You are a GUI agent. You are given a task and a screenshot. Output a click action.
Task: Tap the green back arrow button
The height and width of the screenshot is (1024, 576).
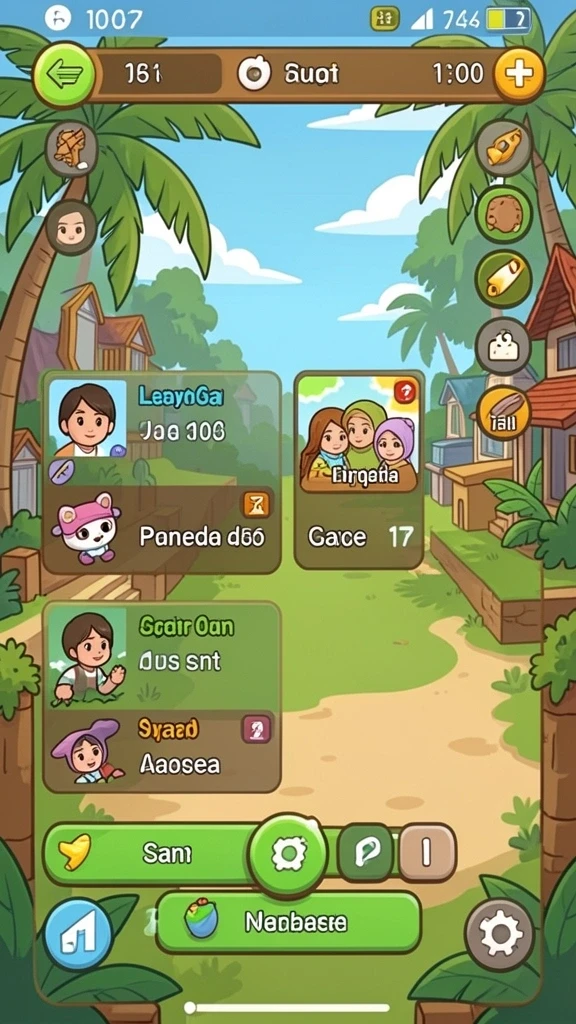[x=63, y=74]
